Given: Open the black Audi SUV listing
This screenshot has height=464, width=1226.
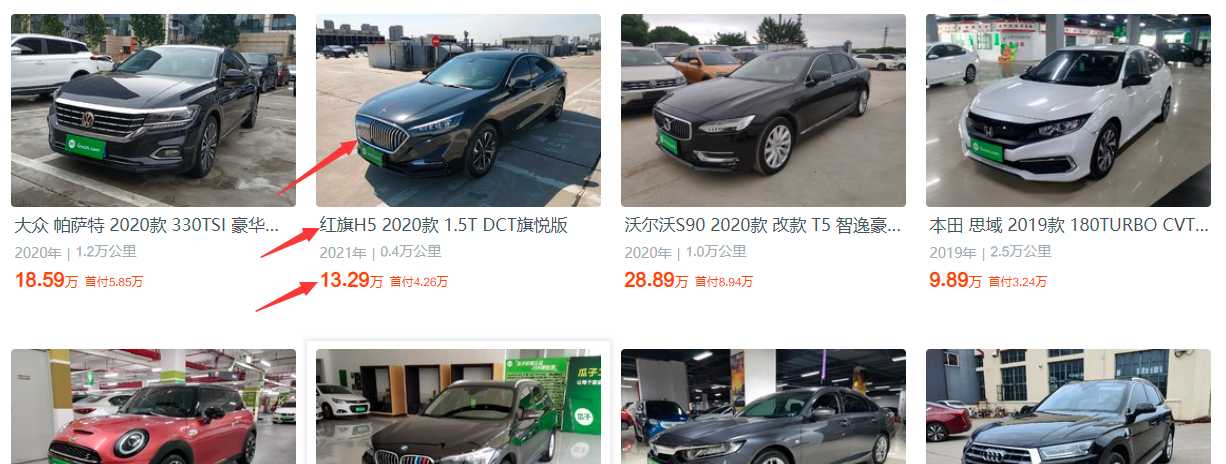Looking at the screenshot, I should click(x=1068, y=408).
